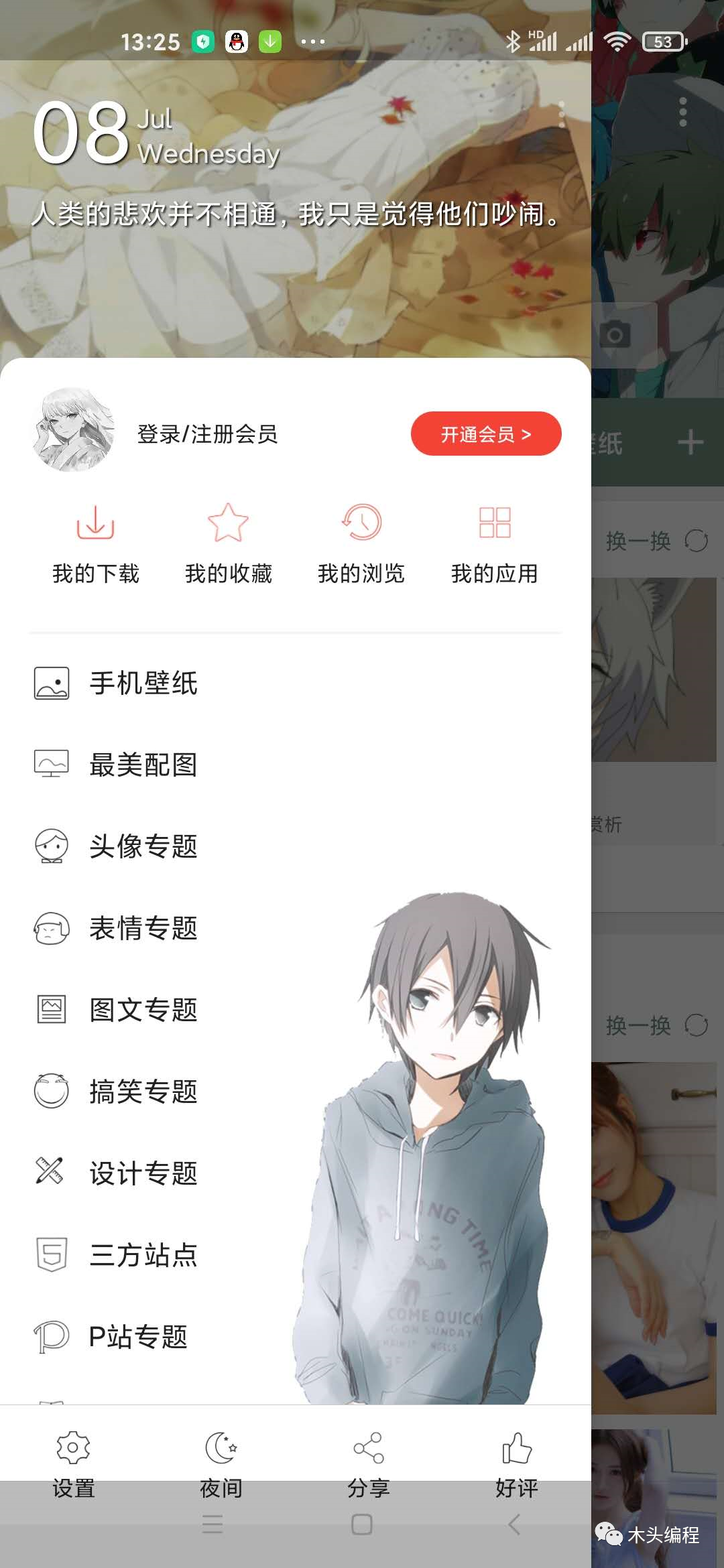Switch to 夜间 night mode
This screenshot has height=1568, width=724.
[221, 1464]
